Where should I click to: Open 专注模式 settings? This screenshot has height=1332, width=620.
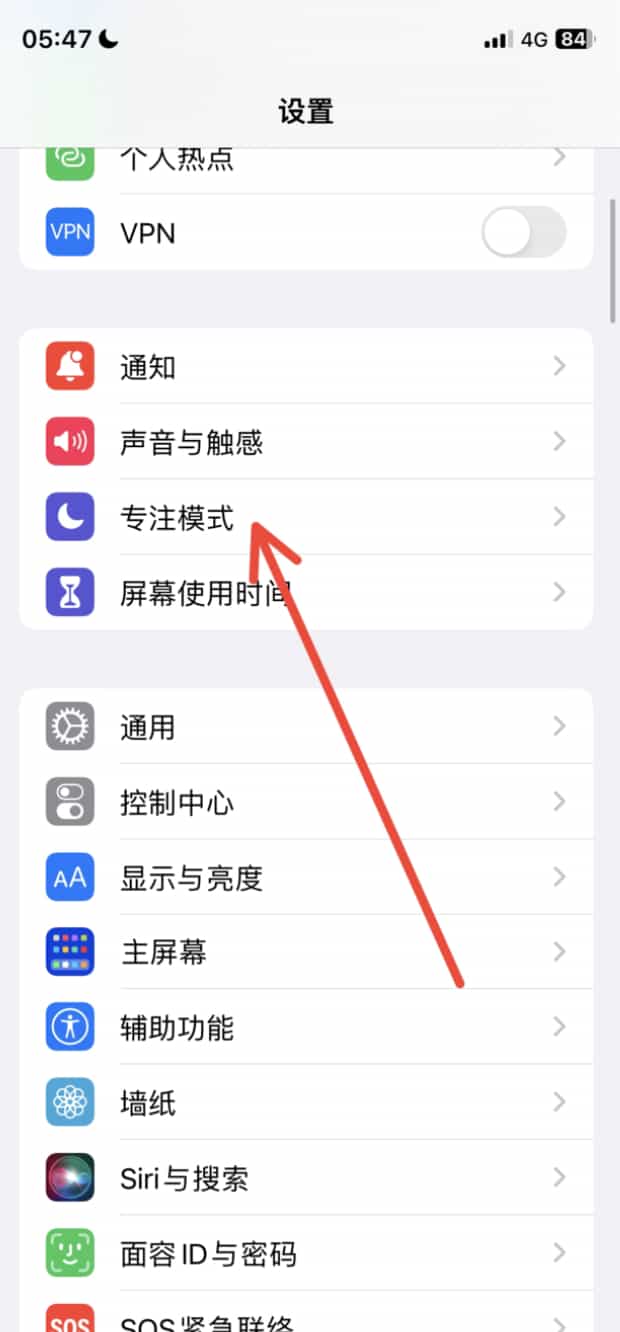click(x=306, y=517)
